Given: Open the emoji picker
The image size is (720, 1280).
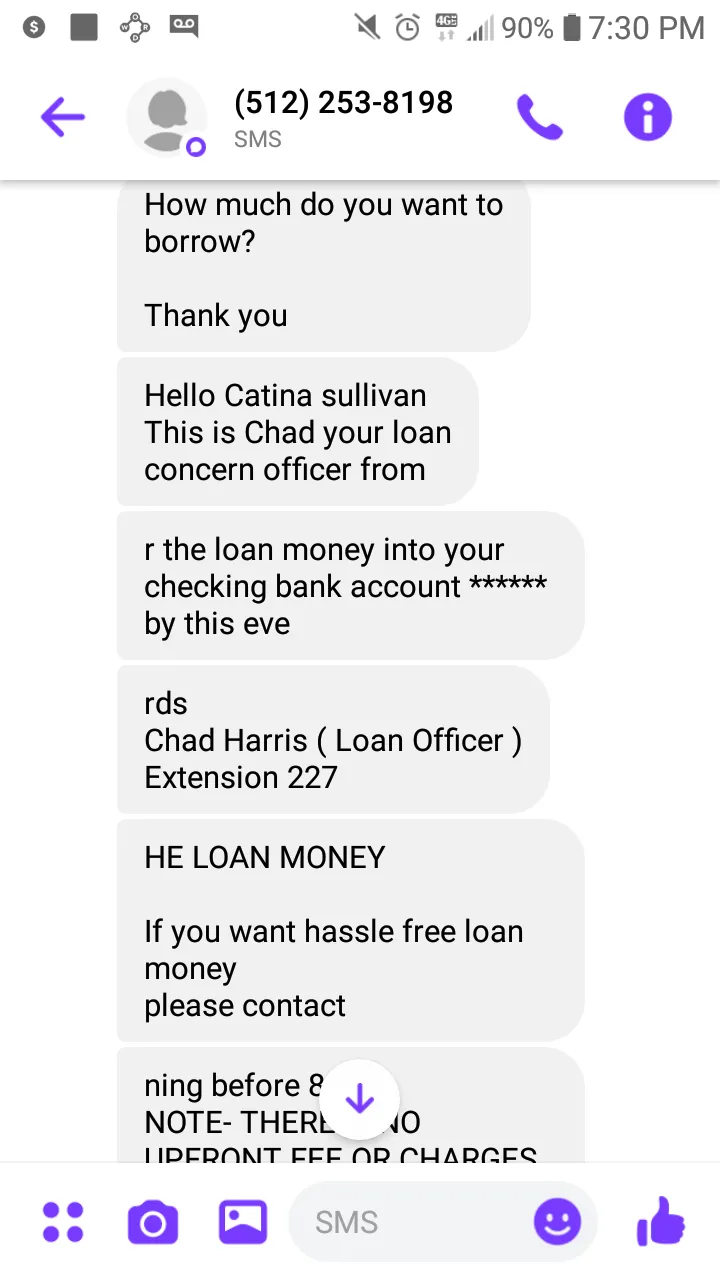Looking at the screenshot, I should tap(557, 1222).
